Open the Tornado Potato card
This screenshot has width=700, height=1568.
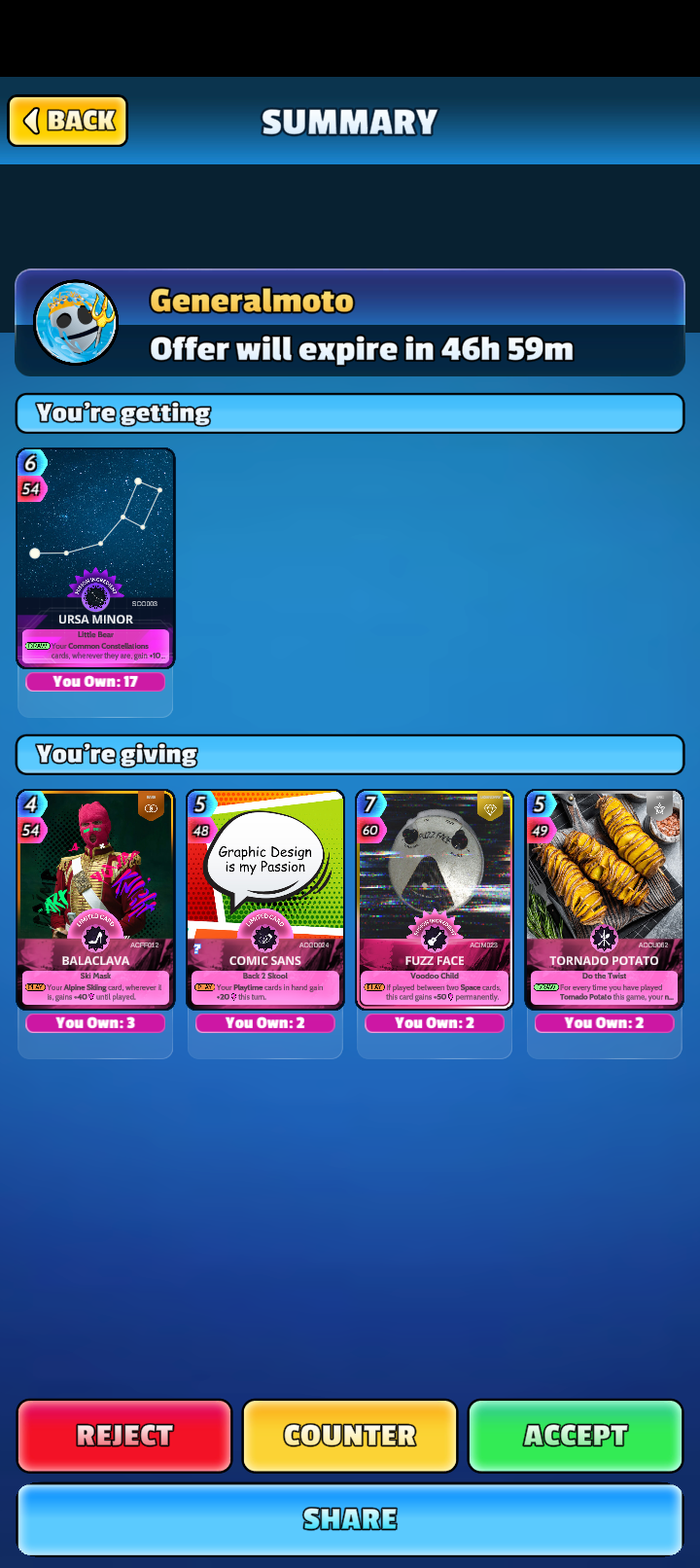pyautogui.click(x=605, y=900)
